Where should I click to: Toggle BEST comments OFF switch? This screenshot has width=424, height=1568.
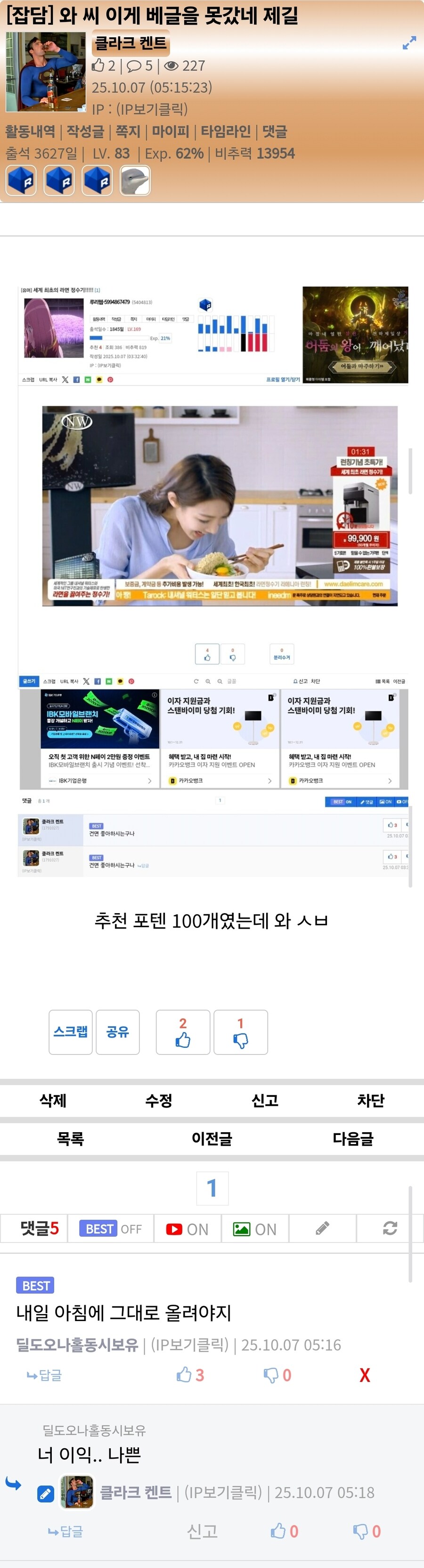[111, 1229]
